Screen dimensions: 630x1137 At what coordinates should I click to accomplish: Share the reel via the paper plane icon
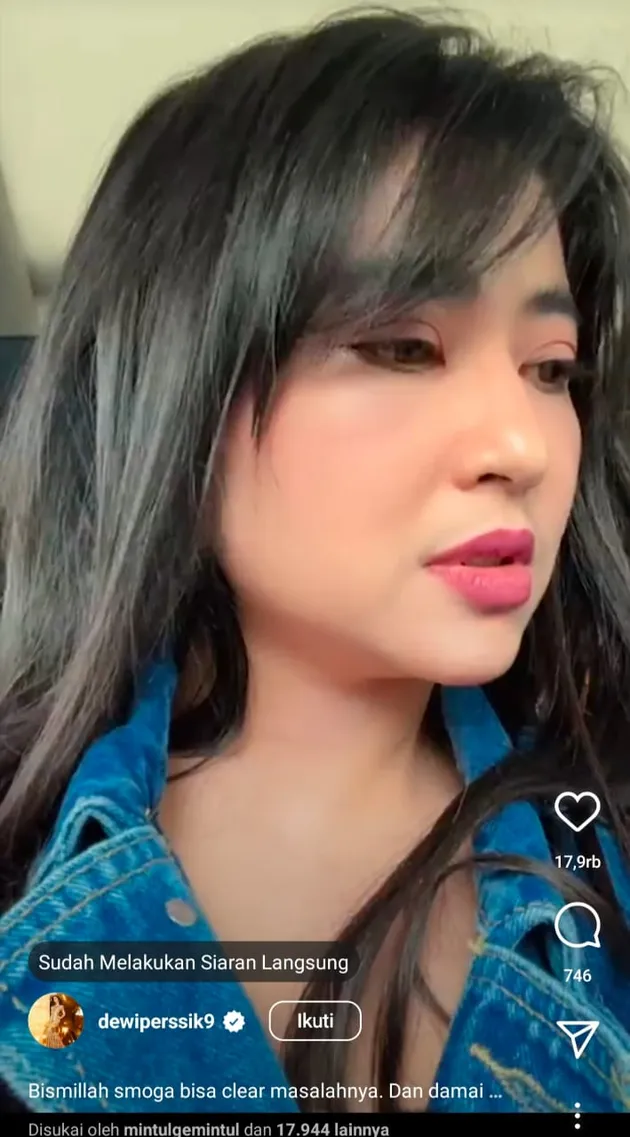[x=577, y=1038]
